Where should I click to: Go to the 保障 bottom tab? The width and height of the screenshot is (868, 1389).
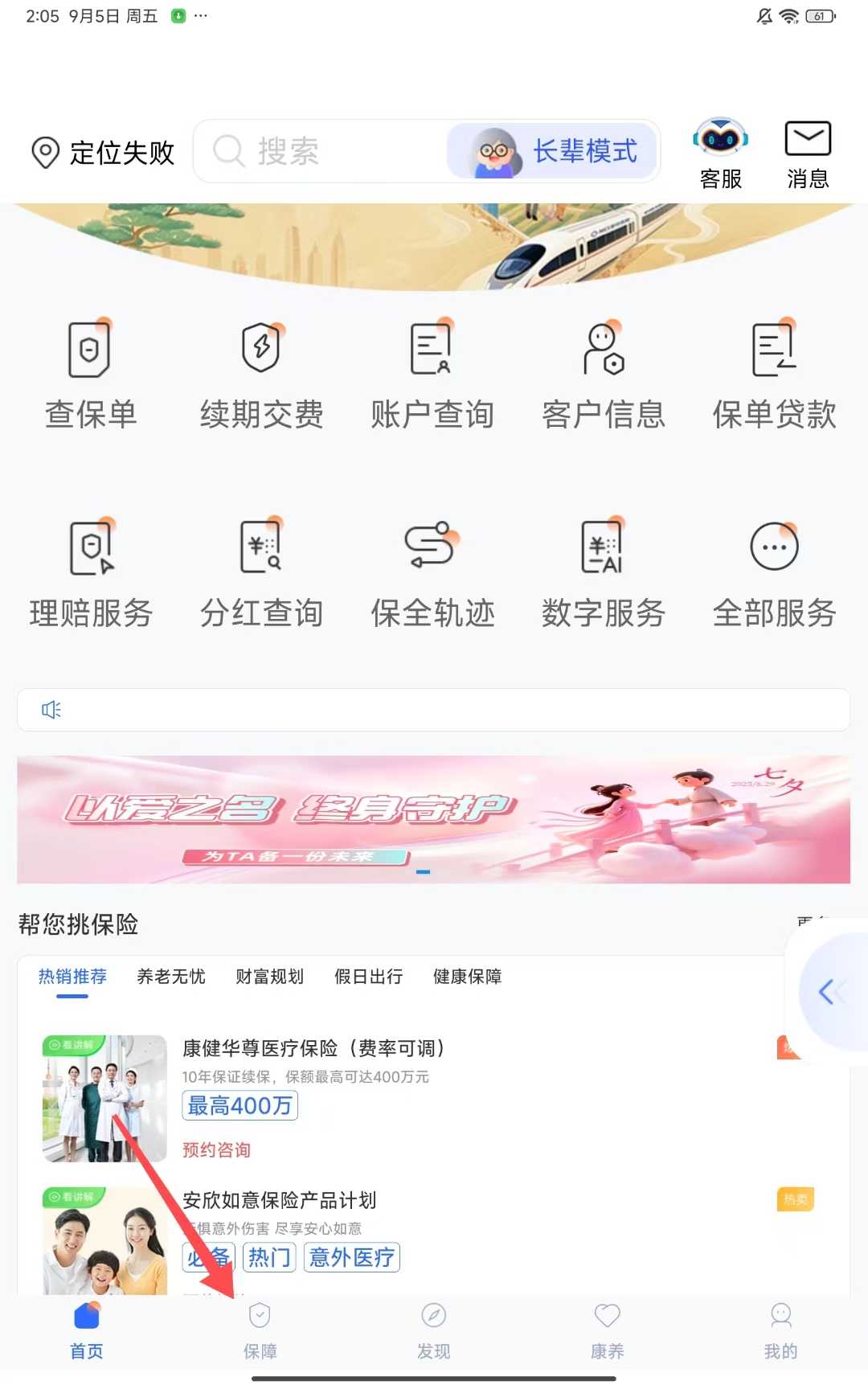(260, 1331)
